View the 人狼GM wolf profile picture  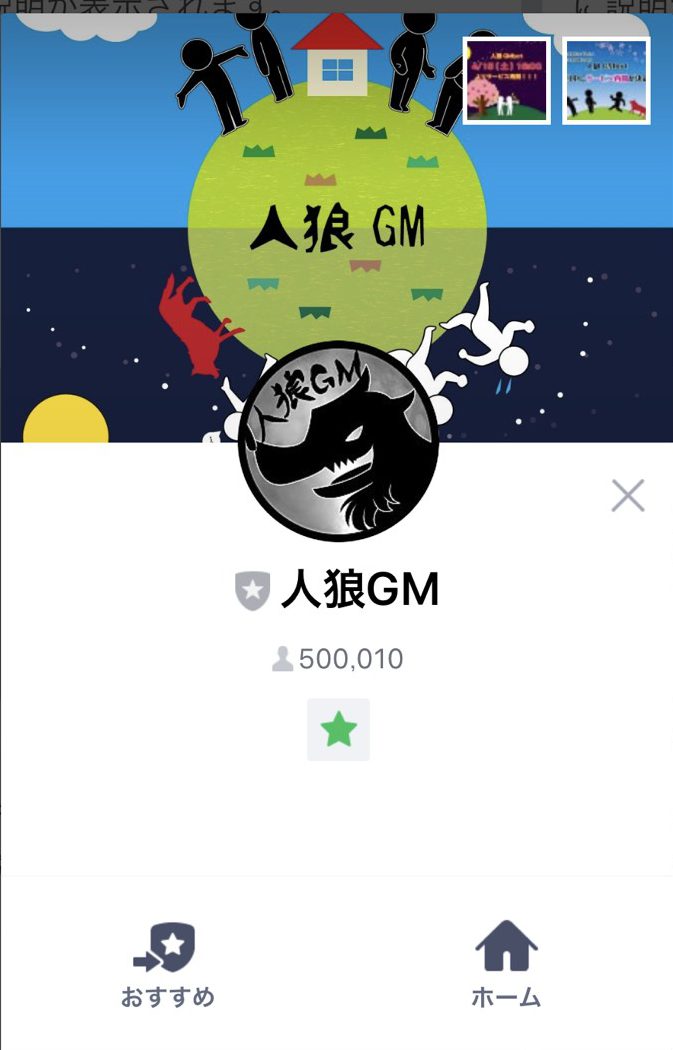click(338, 441)
